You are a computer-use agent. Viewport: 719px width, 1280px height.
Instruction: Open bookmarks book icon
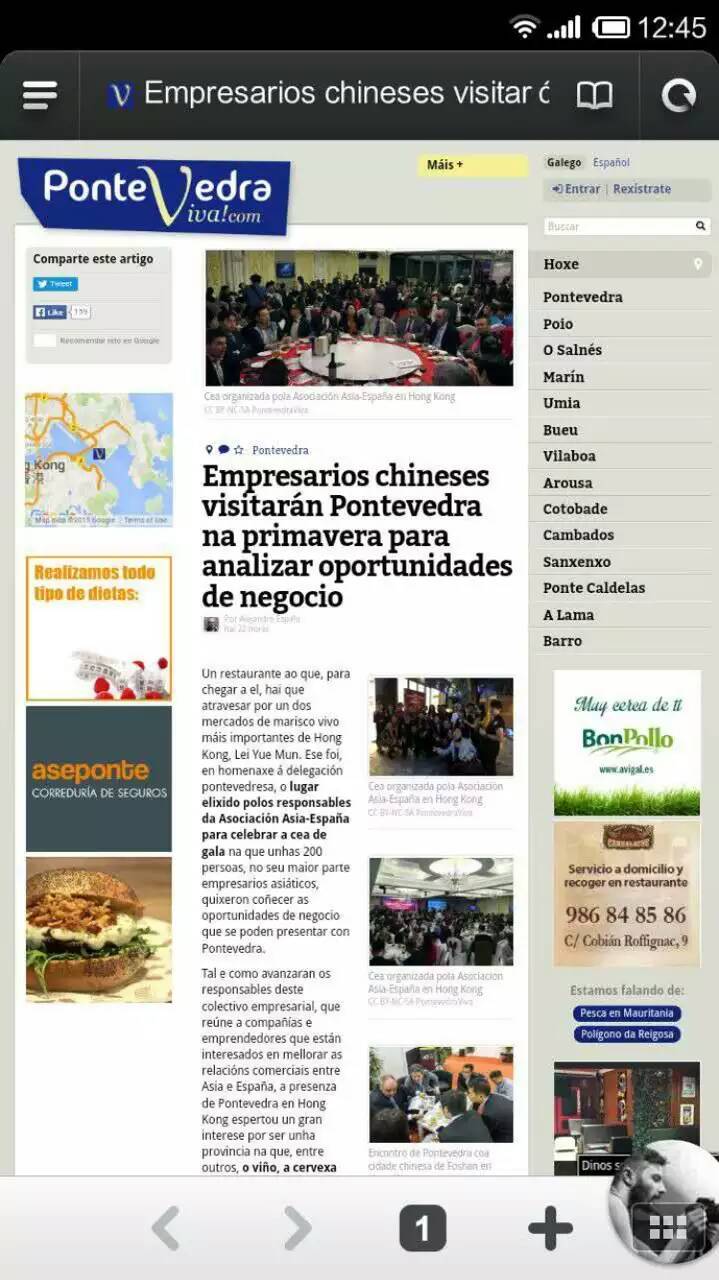click(594, 96)
